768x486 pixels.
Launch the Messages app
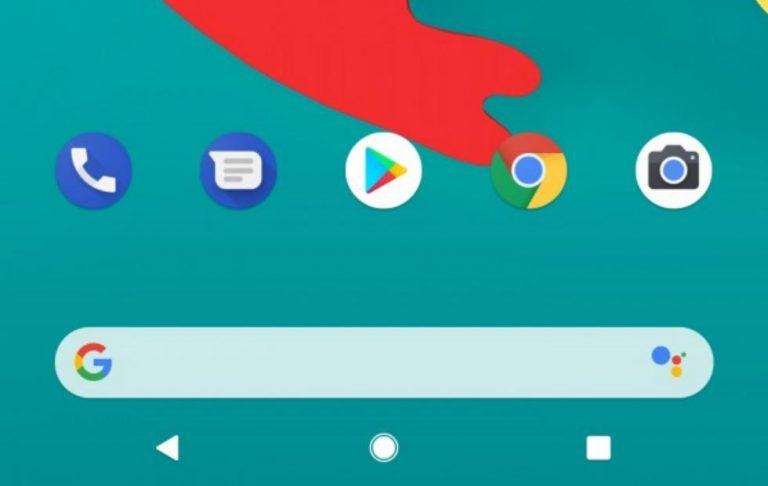click(x=238, y=171)
